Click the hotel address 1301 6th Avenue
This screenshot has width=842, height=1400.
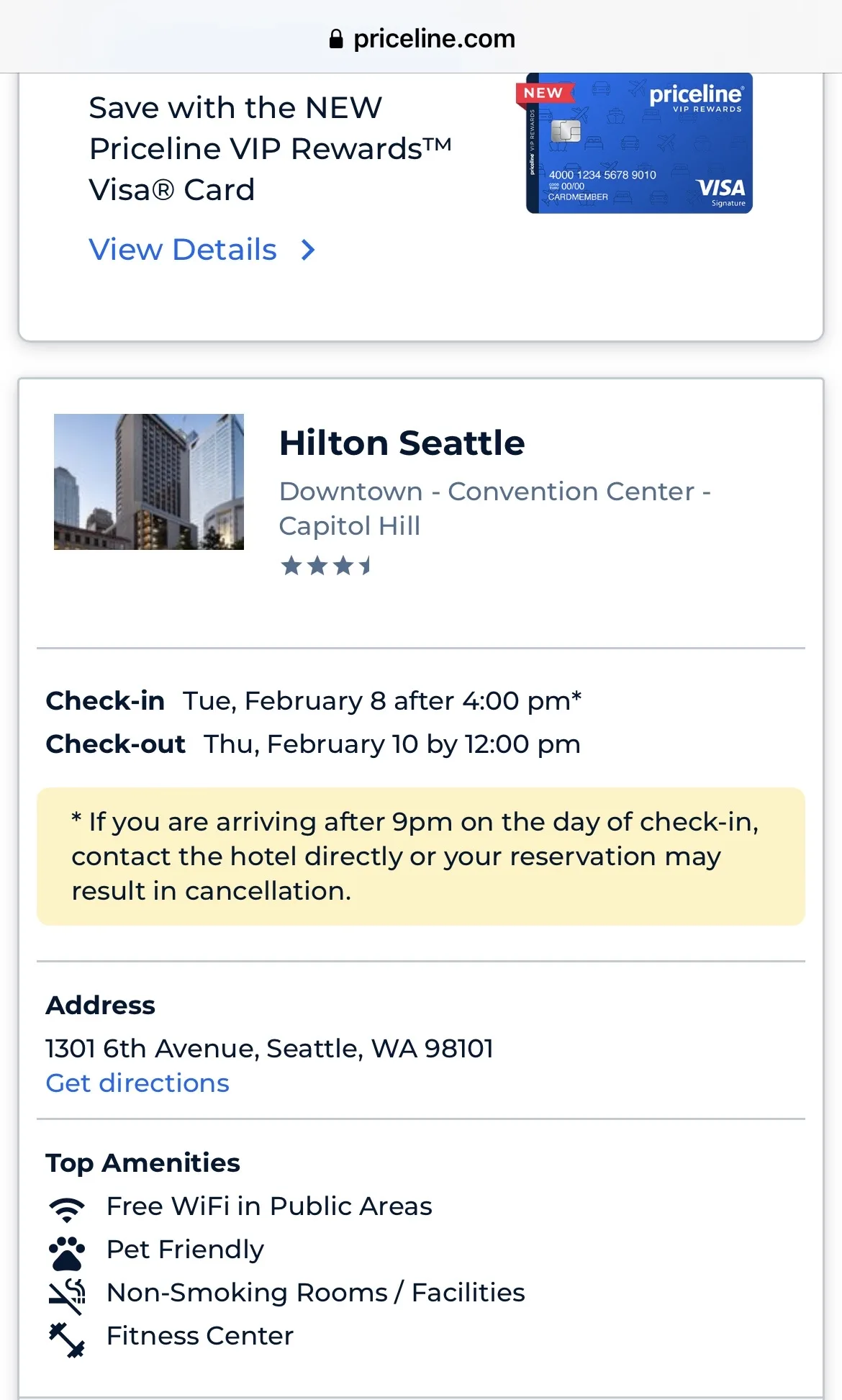[268, 1049]
